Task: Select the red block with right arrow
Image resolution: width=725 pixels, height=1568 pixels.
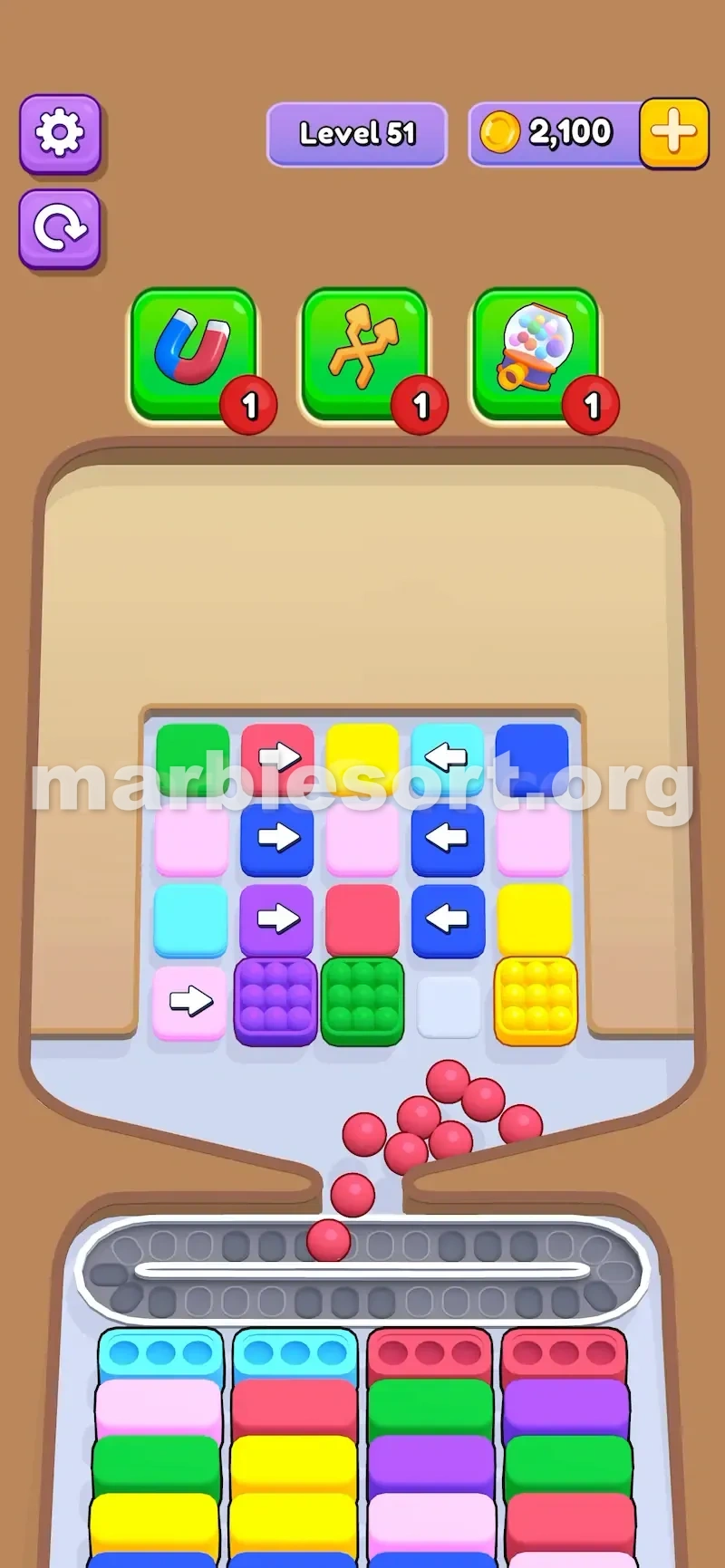Action: click(277, 757)
